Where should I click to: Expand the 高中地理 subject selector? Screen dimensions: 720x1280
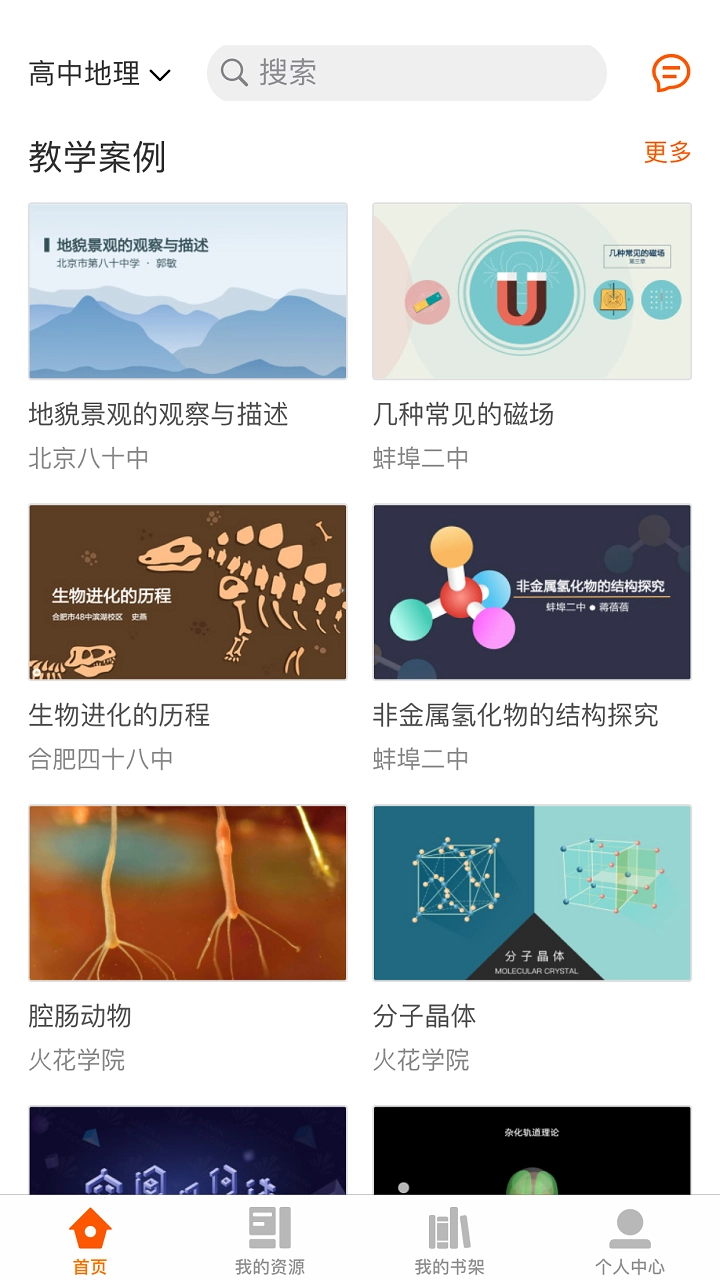[x=85, y=73]
